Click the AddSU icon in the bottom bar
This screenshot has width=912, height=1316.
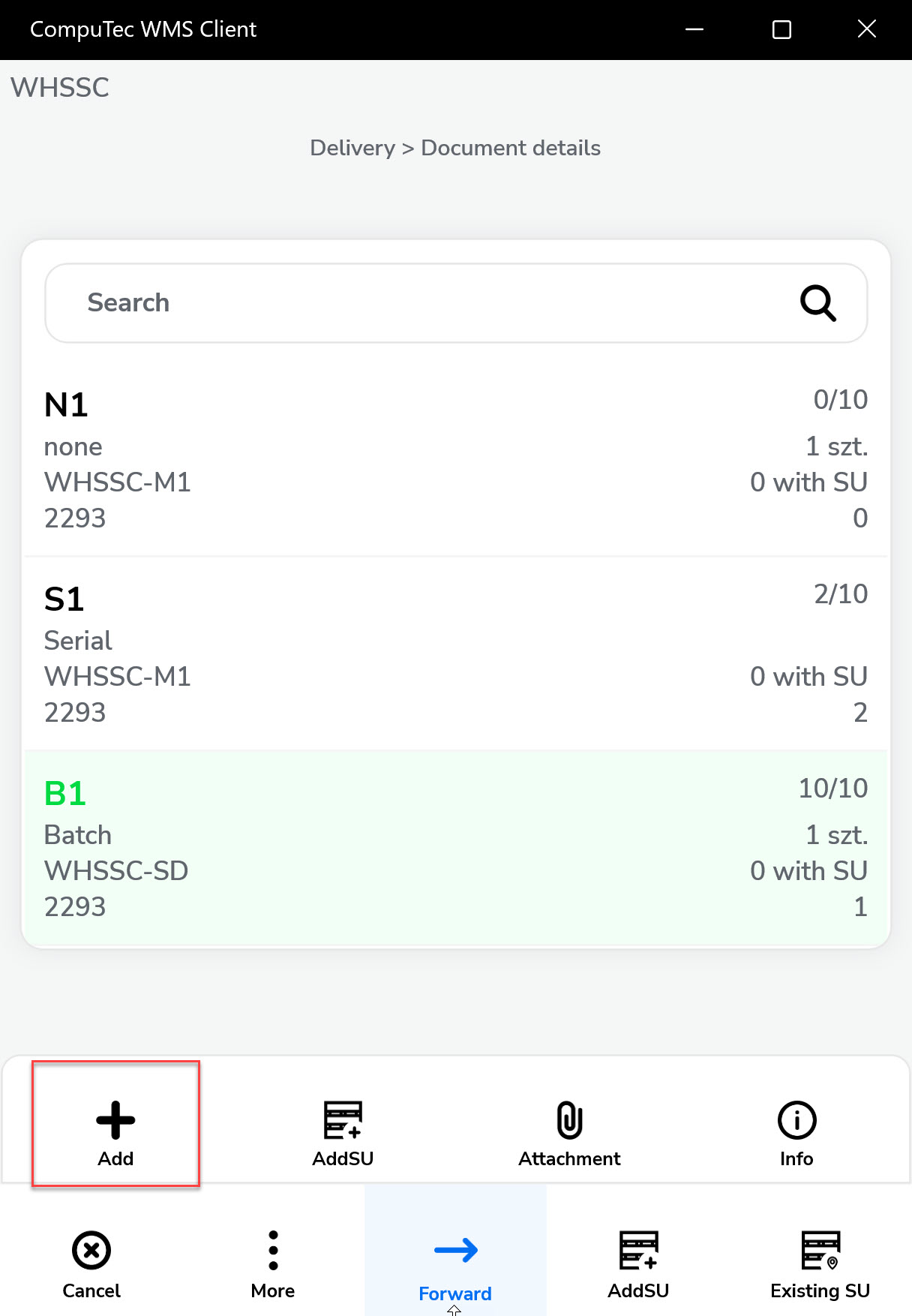638,1249
